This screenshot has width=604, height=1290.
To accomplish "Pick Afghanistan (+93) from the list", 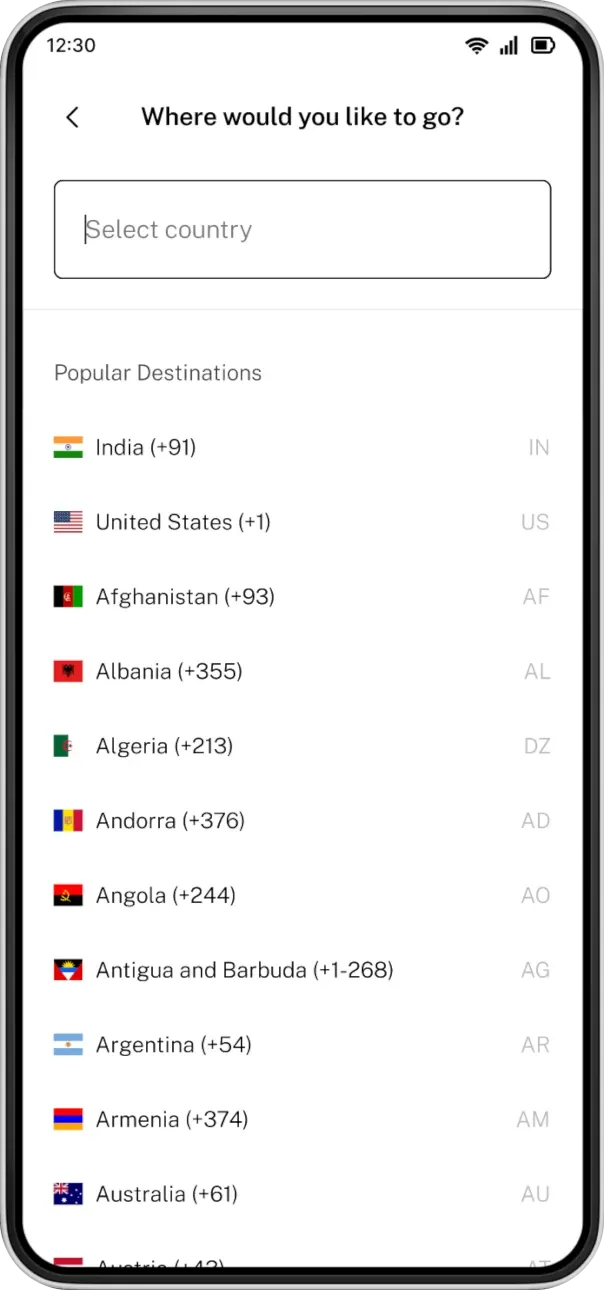I will pos(302,597).
